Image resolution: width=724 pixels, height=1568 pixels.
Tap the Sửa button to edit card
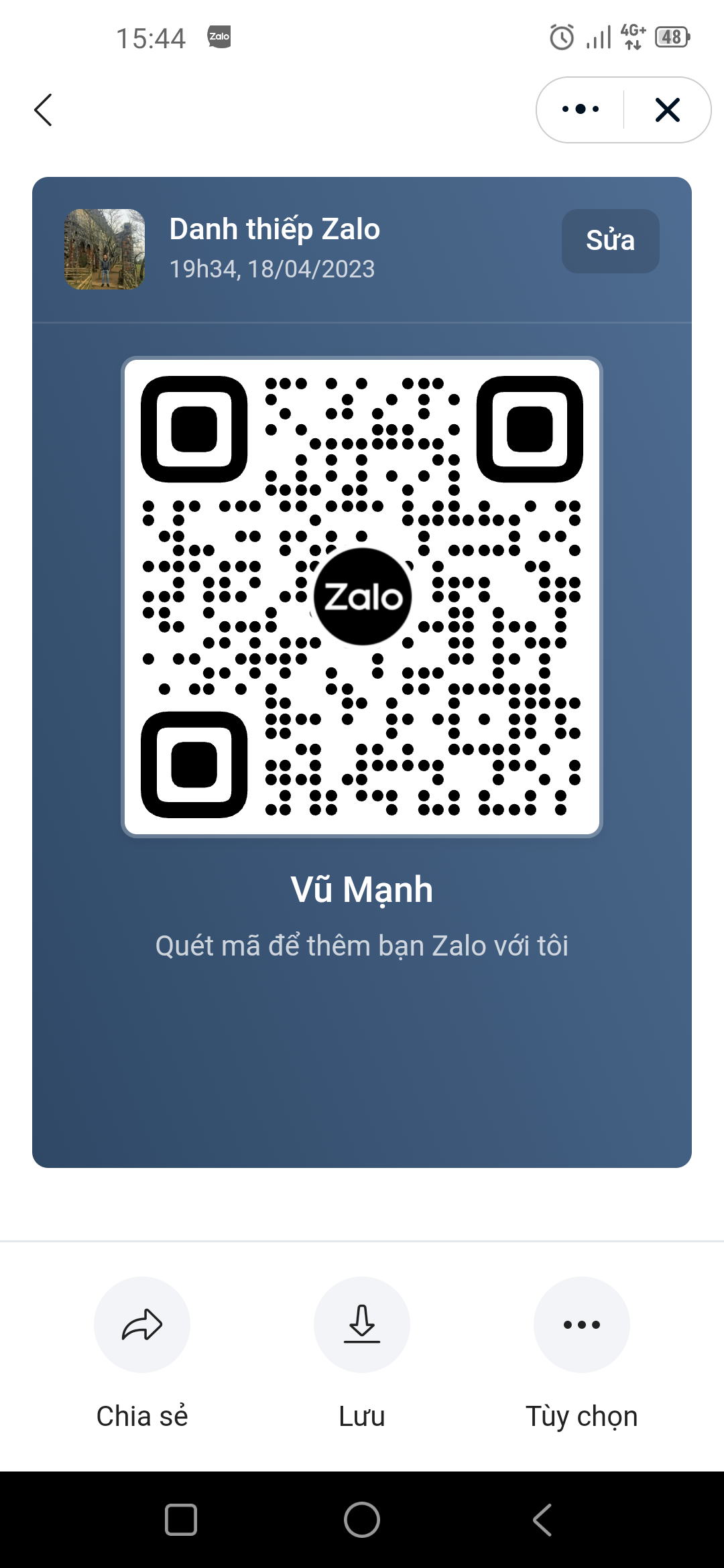[x=610, y=241]
